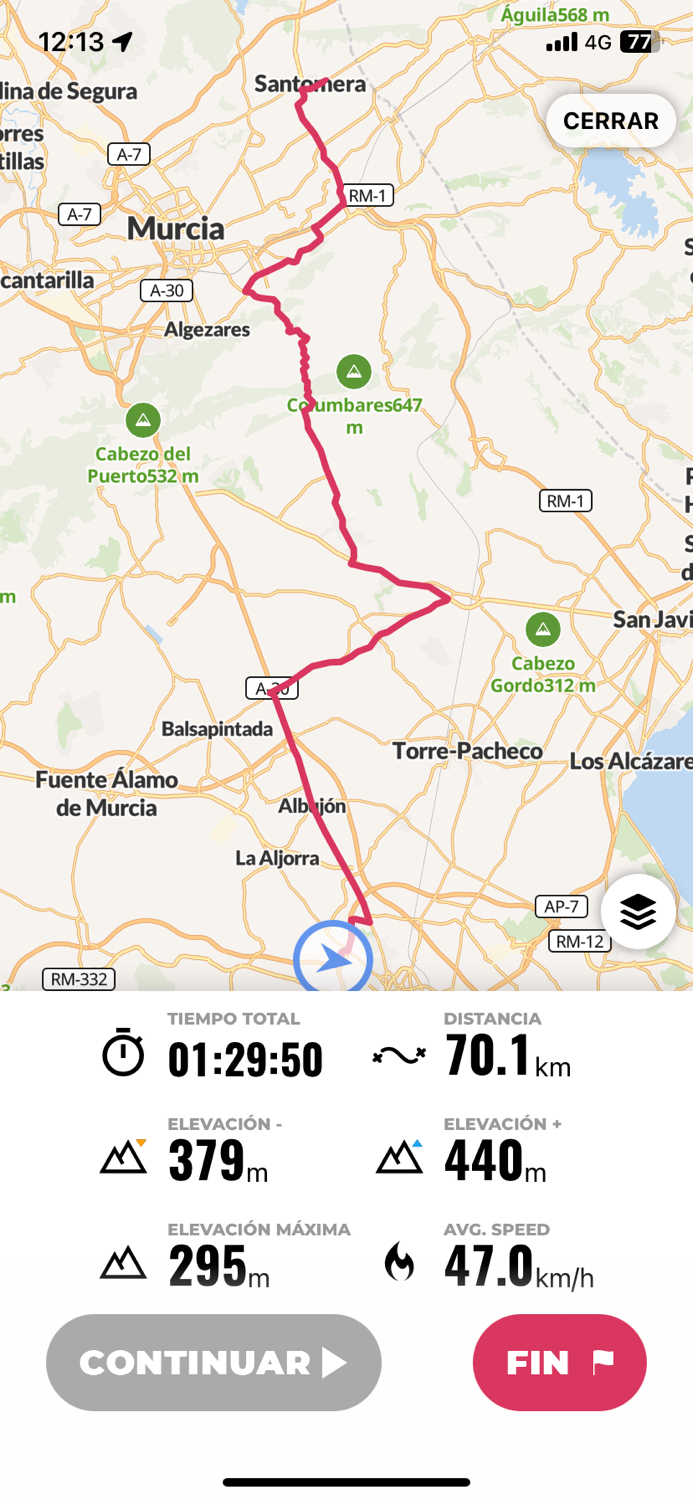The height and width of the screenshot is (1500, 693).
Task: Center the map on current location marker
Action: tap(333, 960)
